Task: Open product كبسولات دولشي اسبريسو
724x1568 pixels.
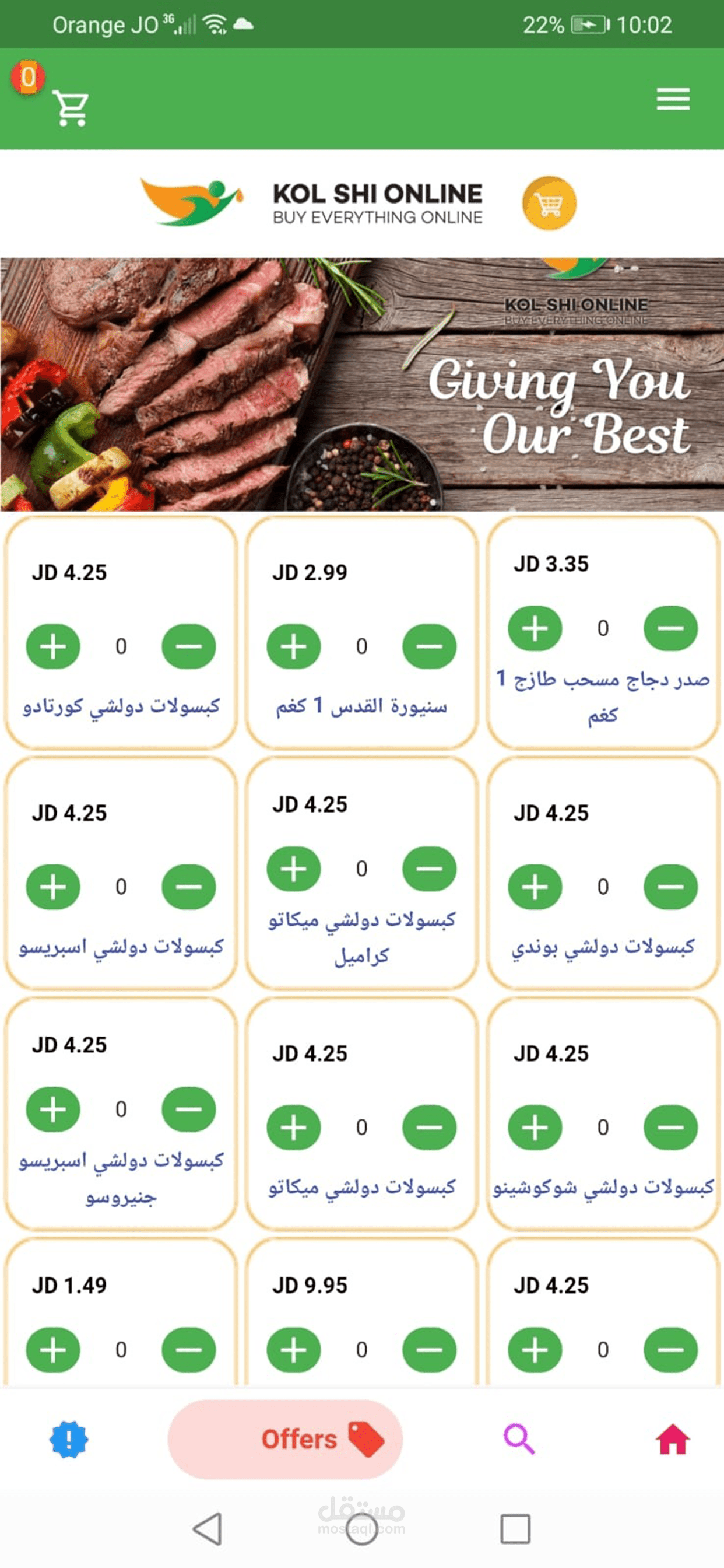Action: coord(121,947)
